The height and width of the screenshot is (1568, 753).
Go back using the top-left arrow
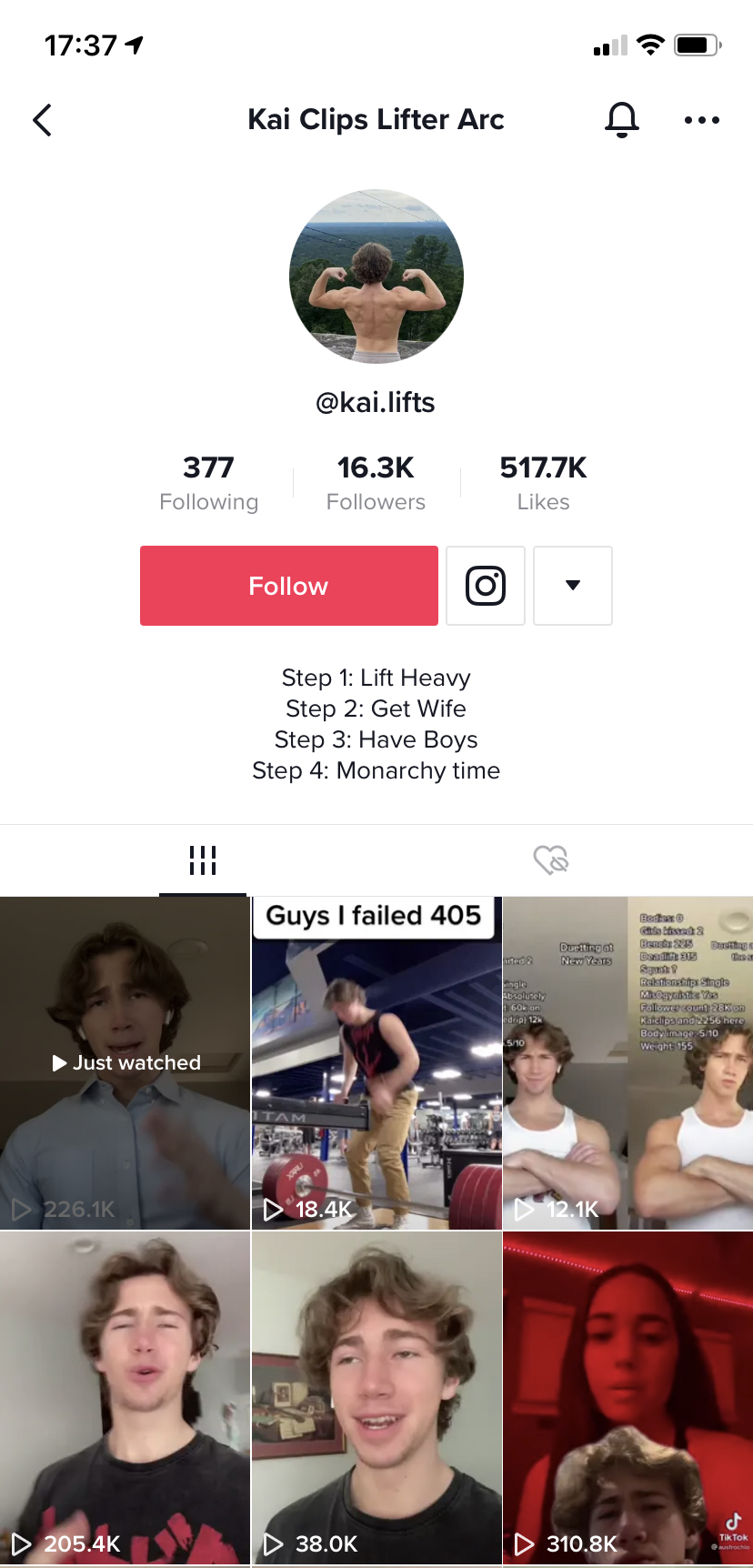coord(42,120)
